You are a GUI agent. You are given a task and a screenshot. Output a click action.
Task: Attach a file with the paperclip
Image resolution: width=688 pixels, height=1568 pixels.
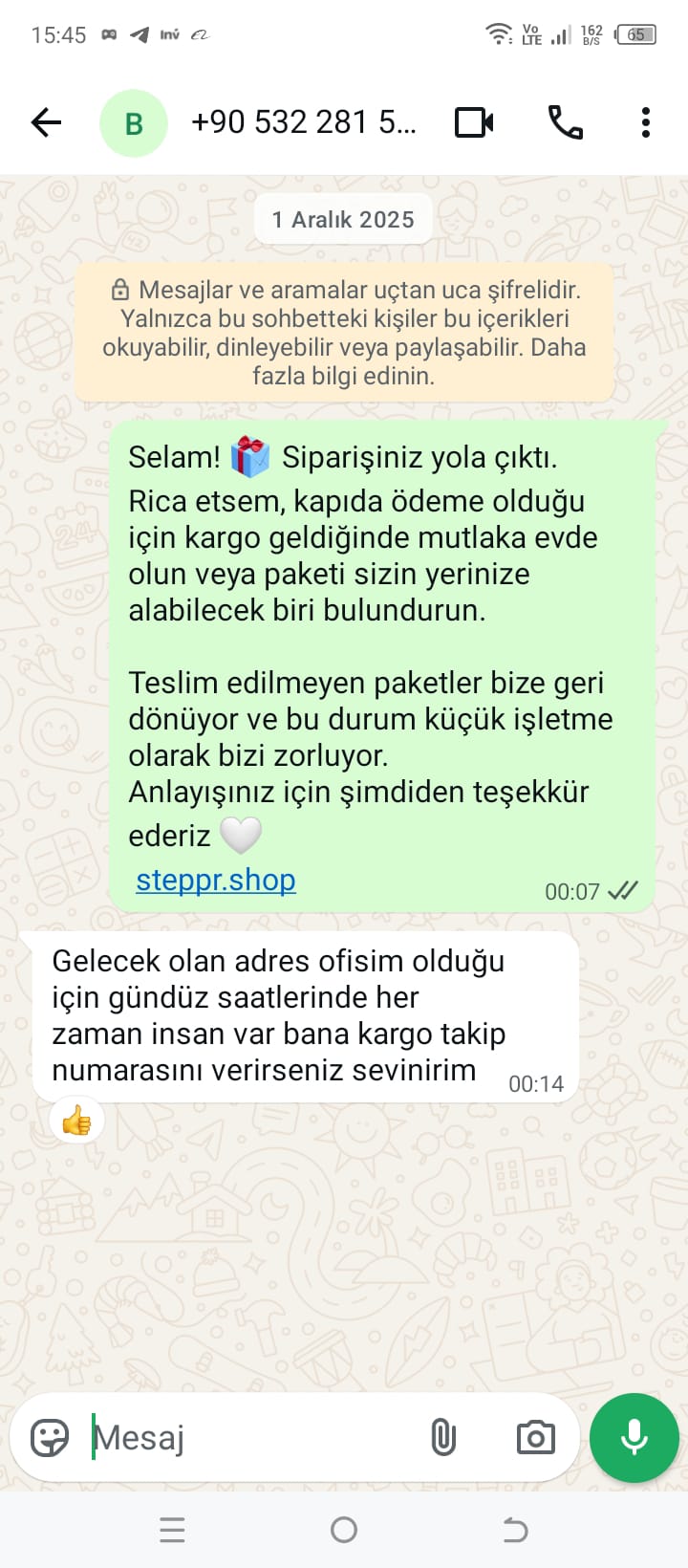tap(443, 1437)
